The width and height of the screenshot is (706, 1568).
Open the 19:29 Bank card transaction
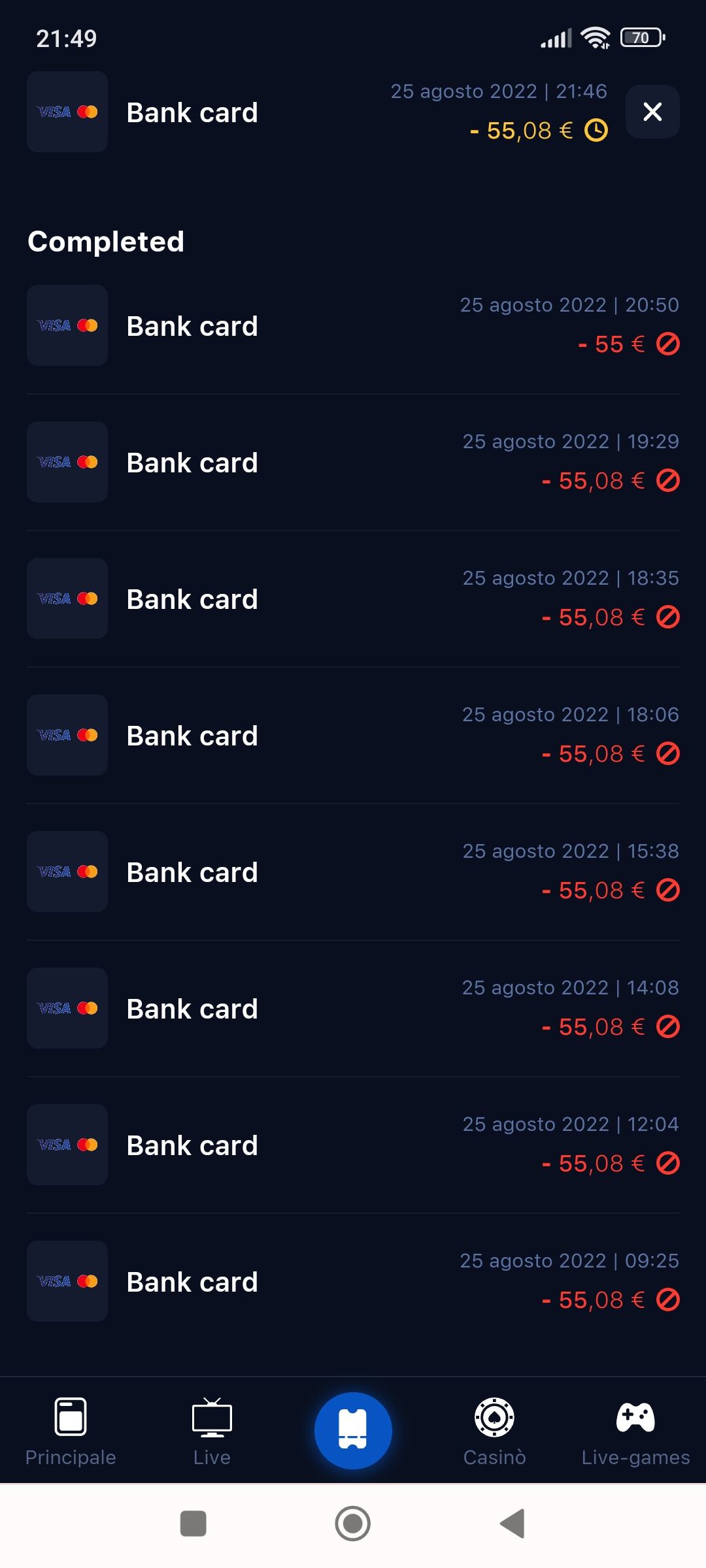pyautogui.click(x=353, y=462)
